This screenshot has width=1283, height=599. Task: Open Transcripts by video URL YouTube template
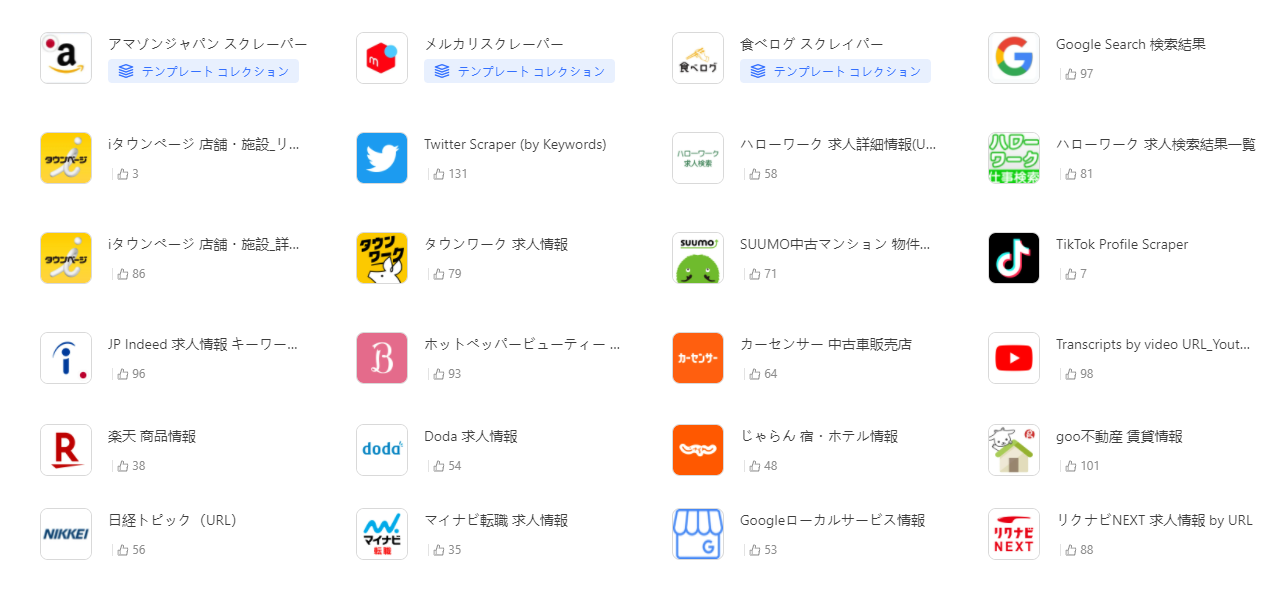pos(1152,345)
